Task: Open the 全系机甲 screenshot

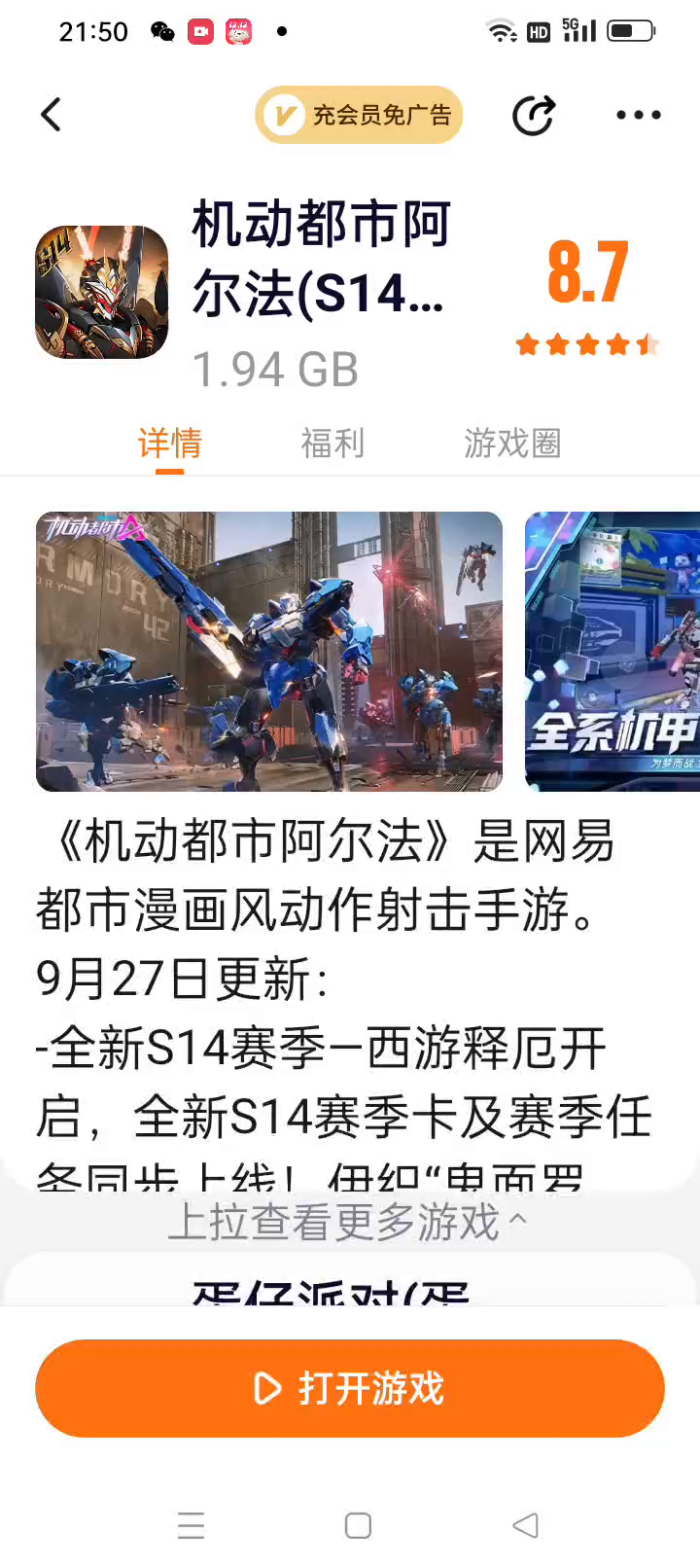Action: pyautogui.click(x=612, y=651)
